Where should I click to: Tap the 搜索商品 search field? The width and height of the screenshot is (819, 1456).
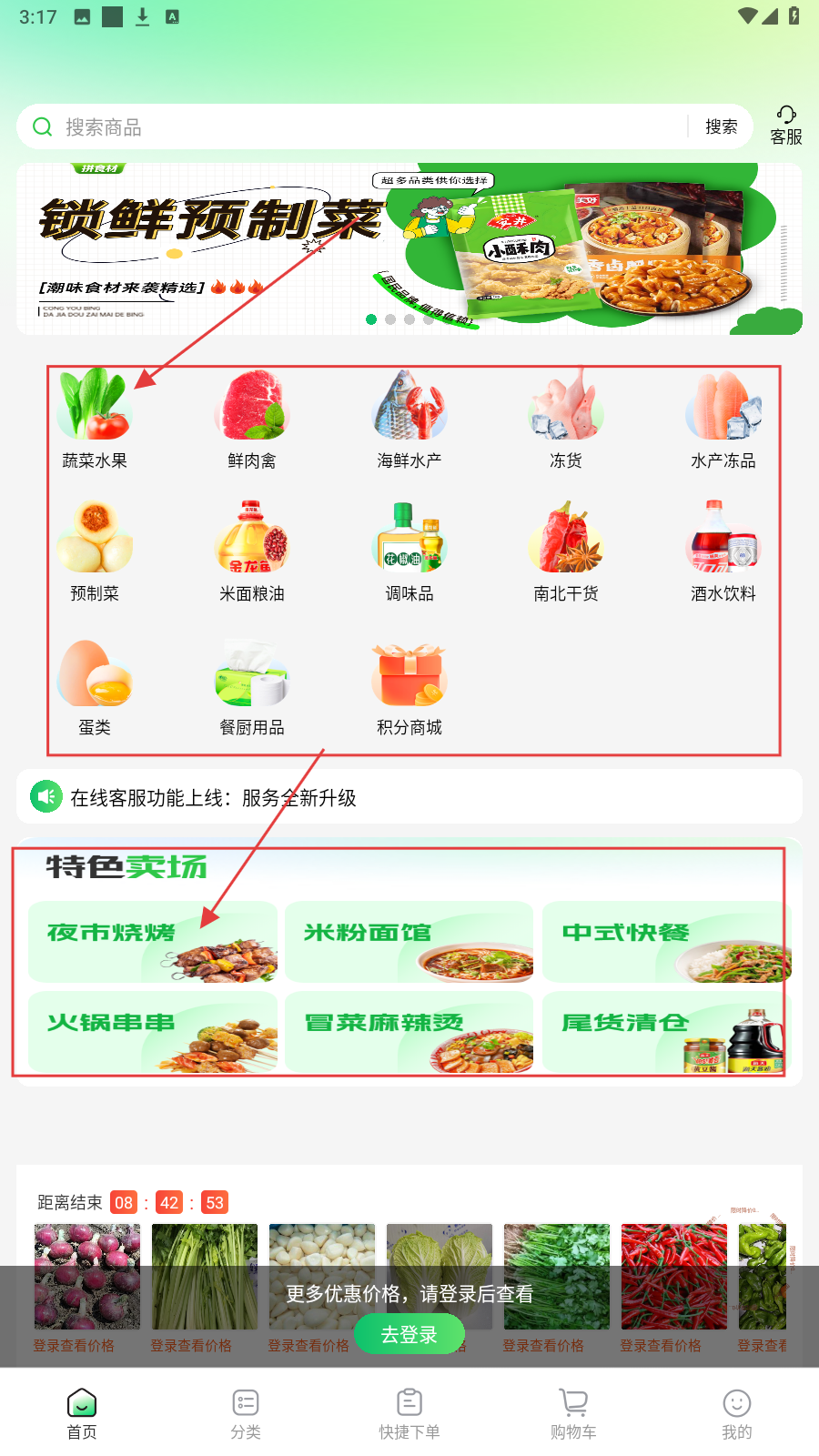tap(364, 127)
